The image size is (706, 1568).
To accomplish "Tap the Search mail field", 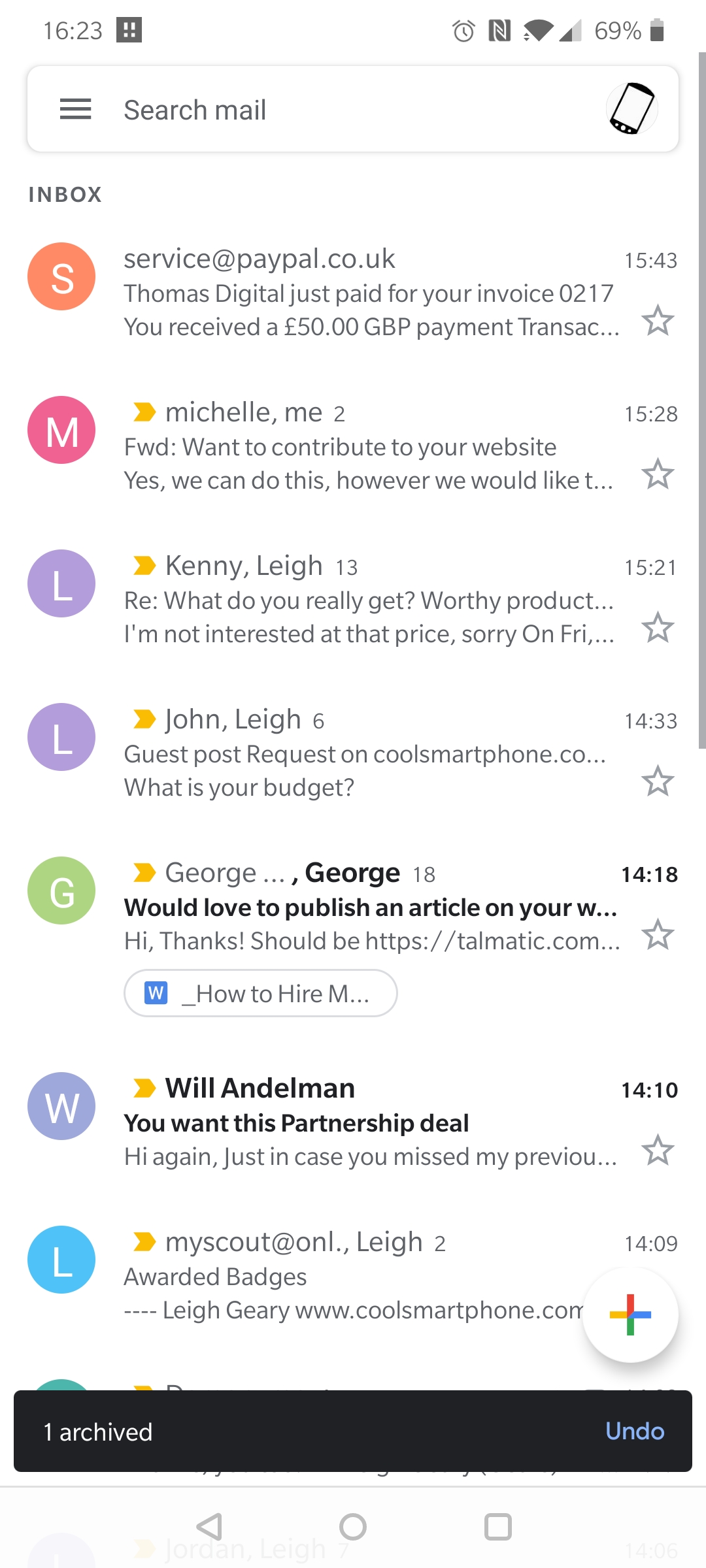I will click(x=353, y=109).
